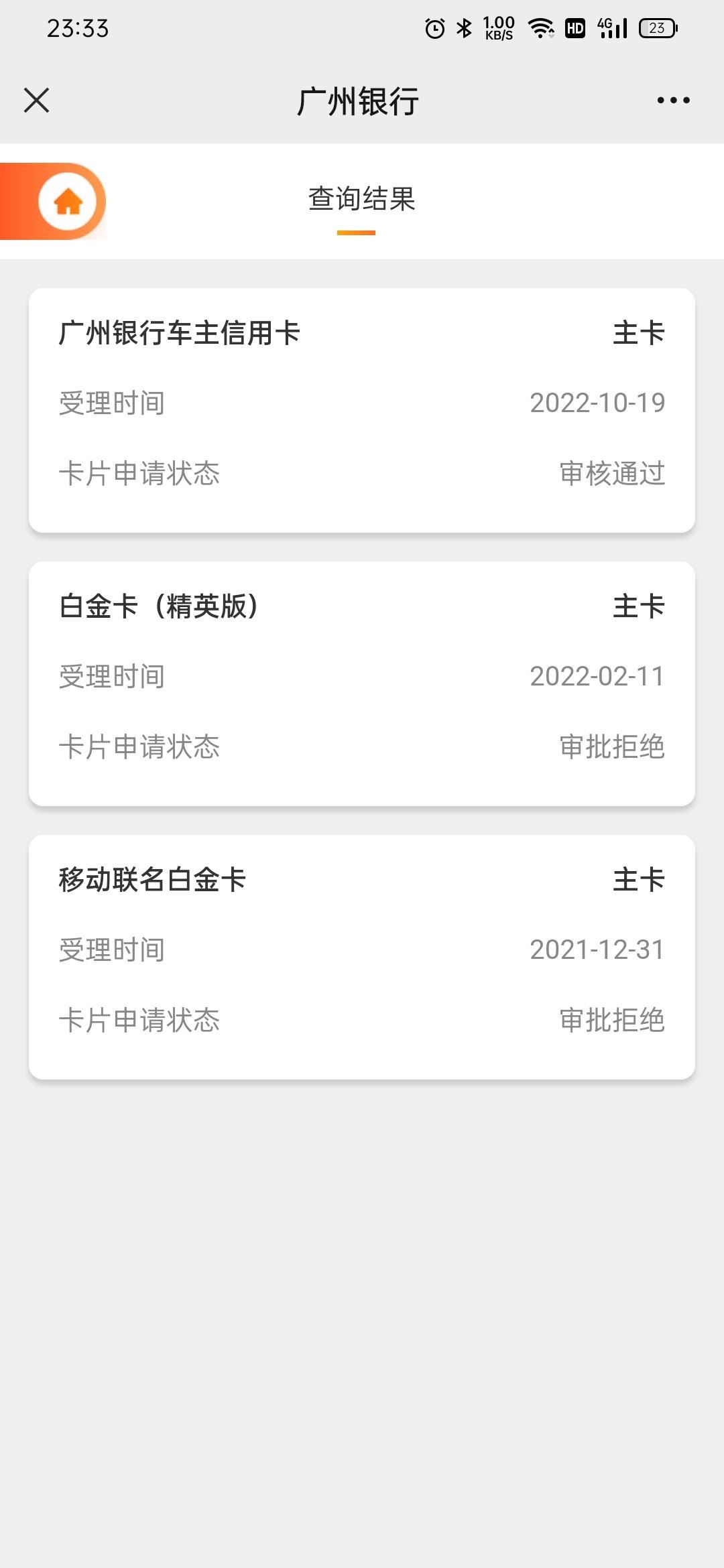Go to home via orange house button
Viewport: 724px width, 1568px height.
pos(67,201)
